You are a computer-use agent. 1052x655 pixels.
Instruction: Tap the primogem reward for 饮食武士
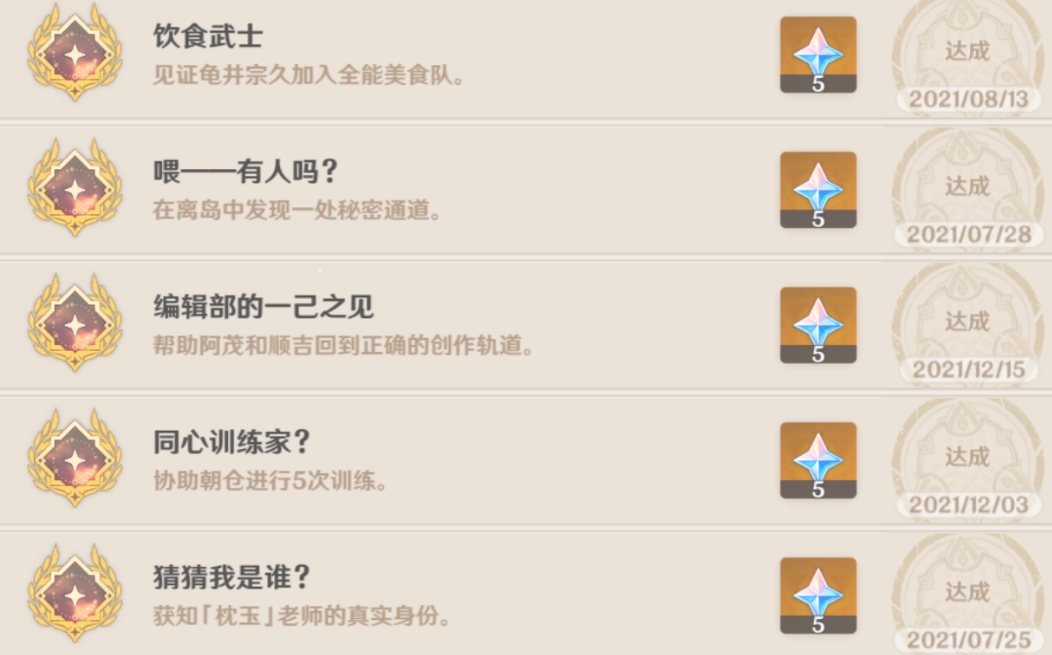click(818, 55)
